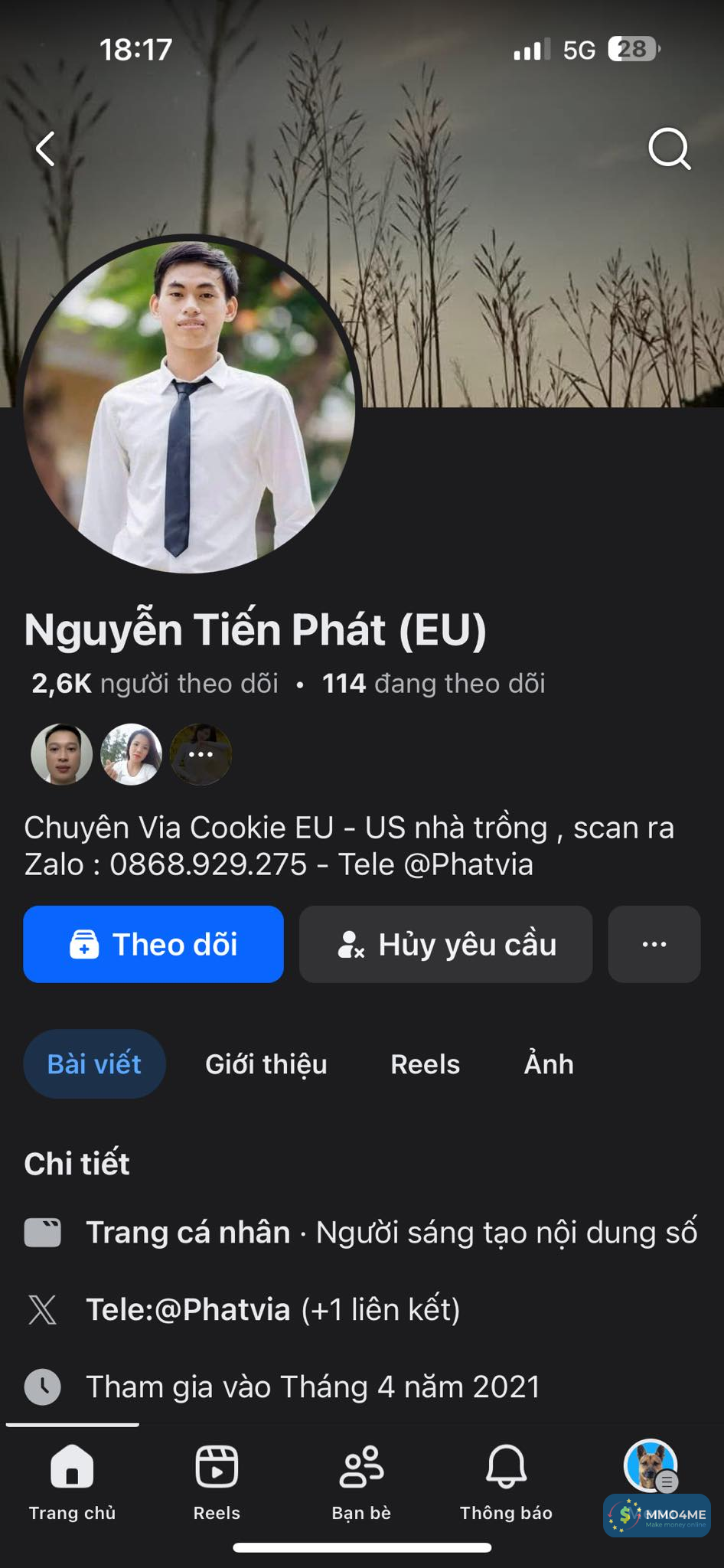
Task: View mutual followers avatars under the name
Action: point(131,754)
